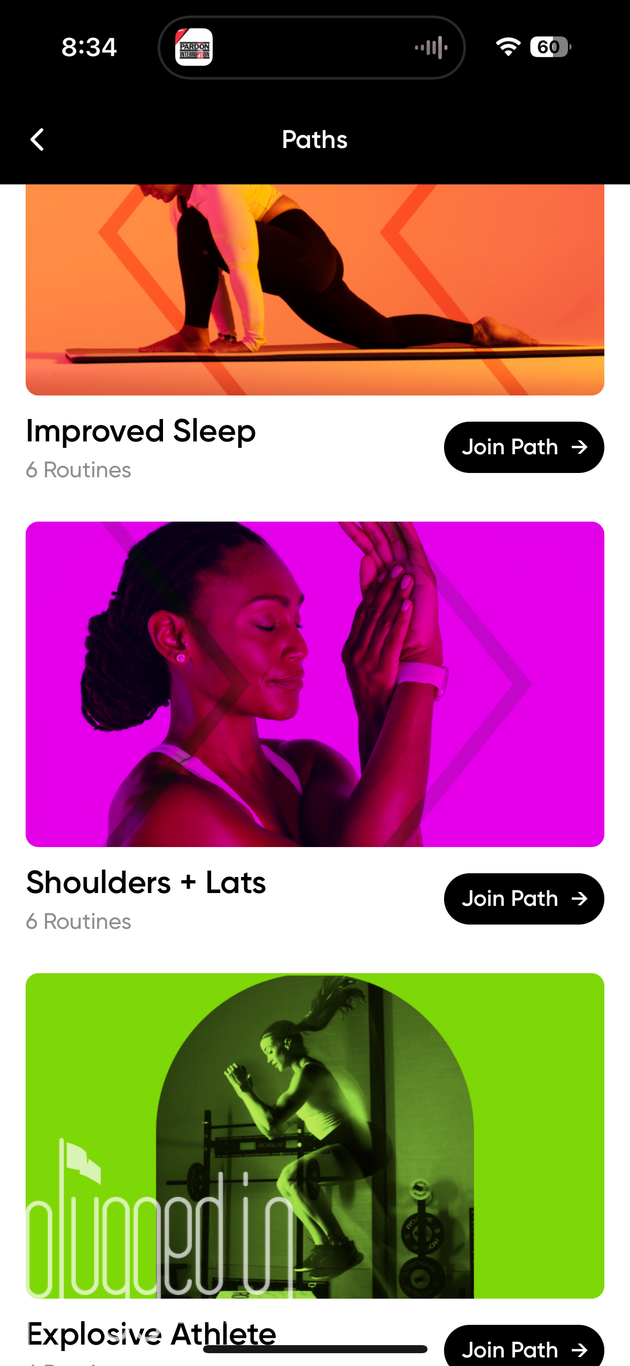Image resolution: width=630 pixels, height=1366 pixels.
Task: Join the Improved Sleep path
Action: coord(523,447)
